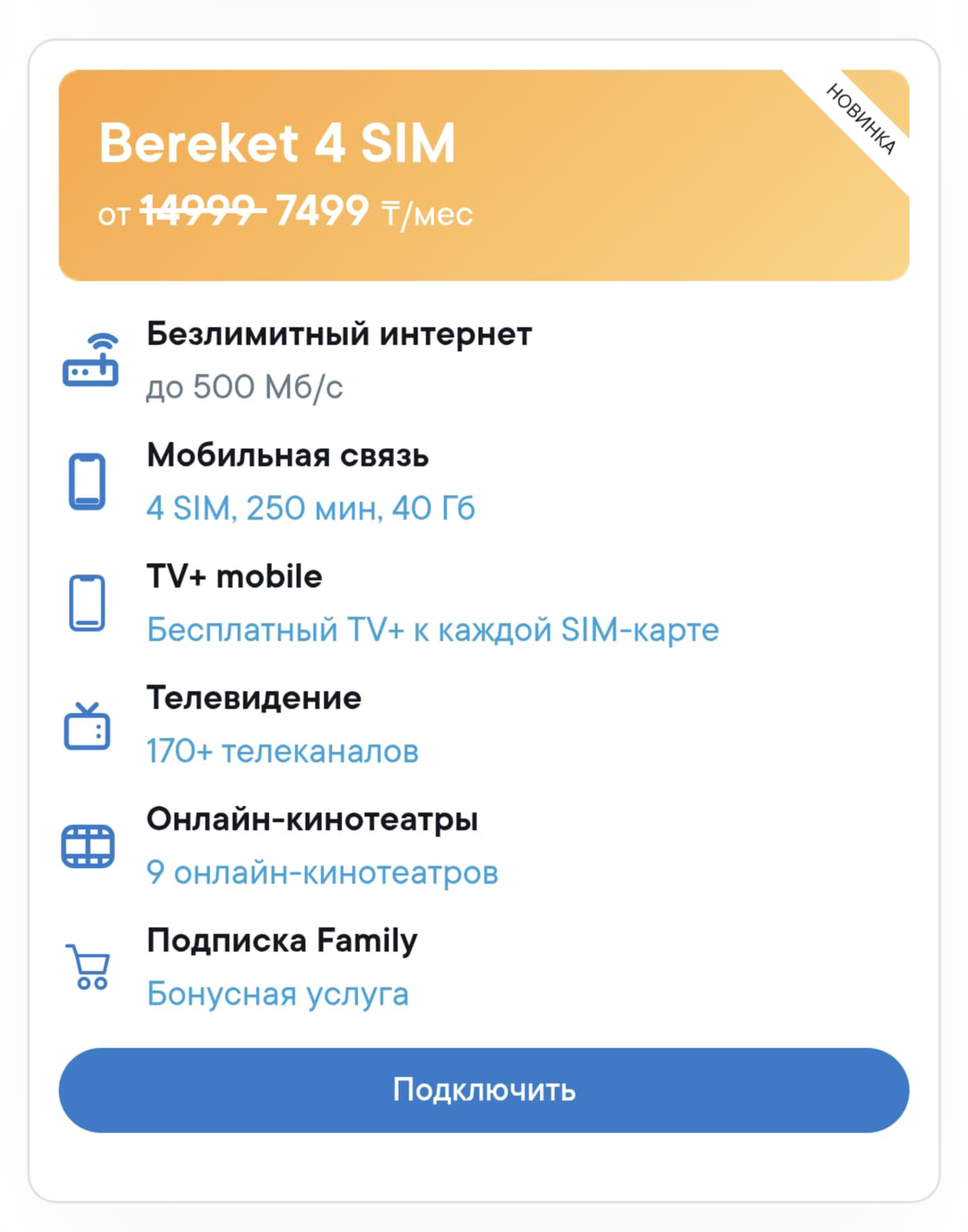The height and width of the screenshot is (1232, 968).
Task: Open the 4 SIM, 250 мин, 40 Гб details
Action: pos(311,509)
